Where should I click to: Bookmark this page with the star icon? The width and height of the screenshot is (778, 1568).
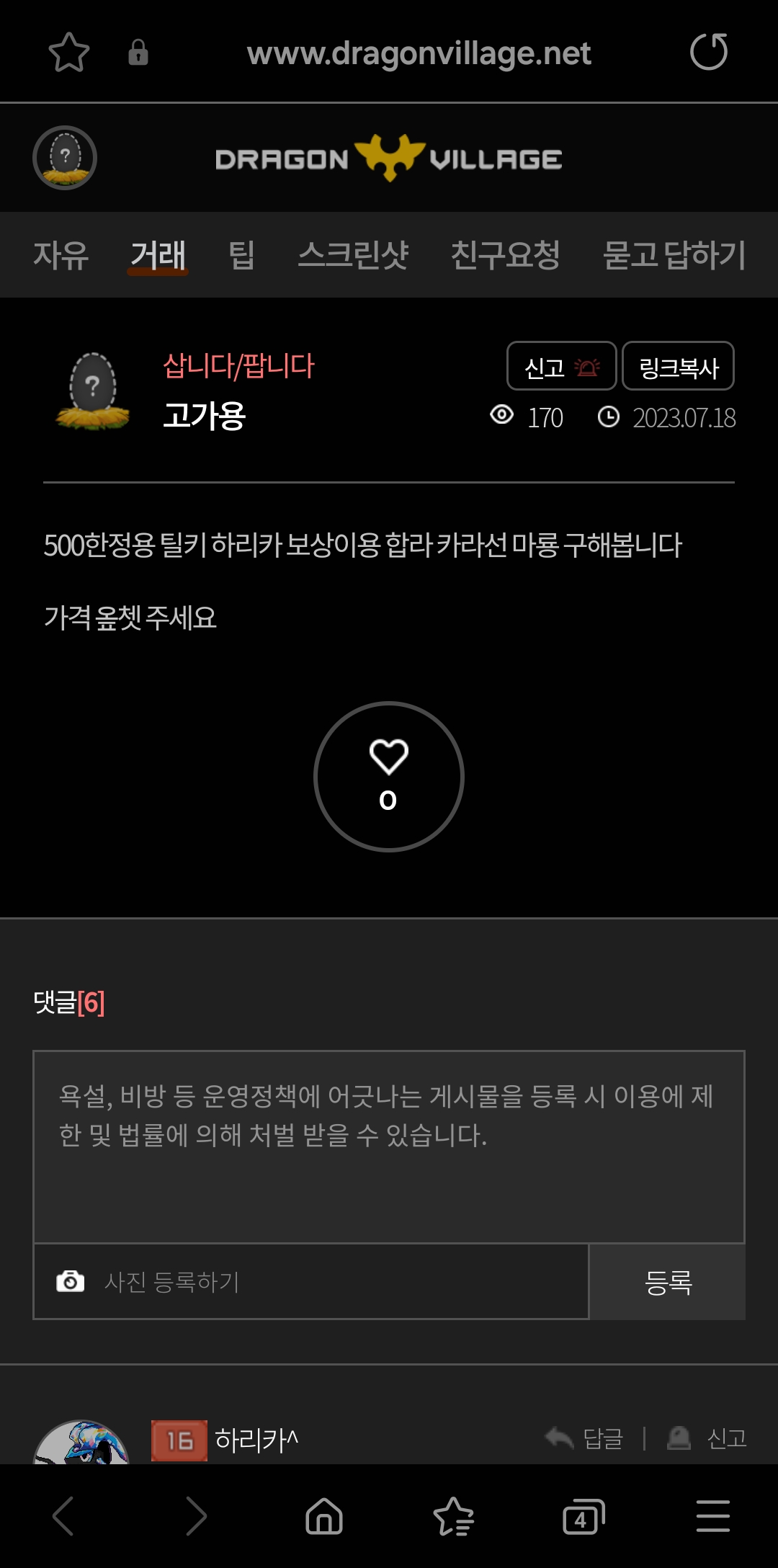click(x=68, y=53)
